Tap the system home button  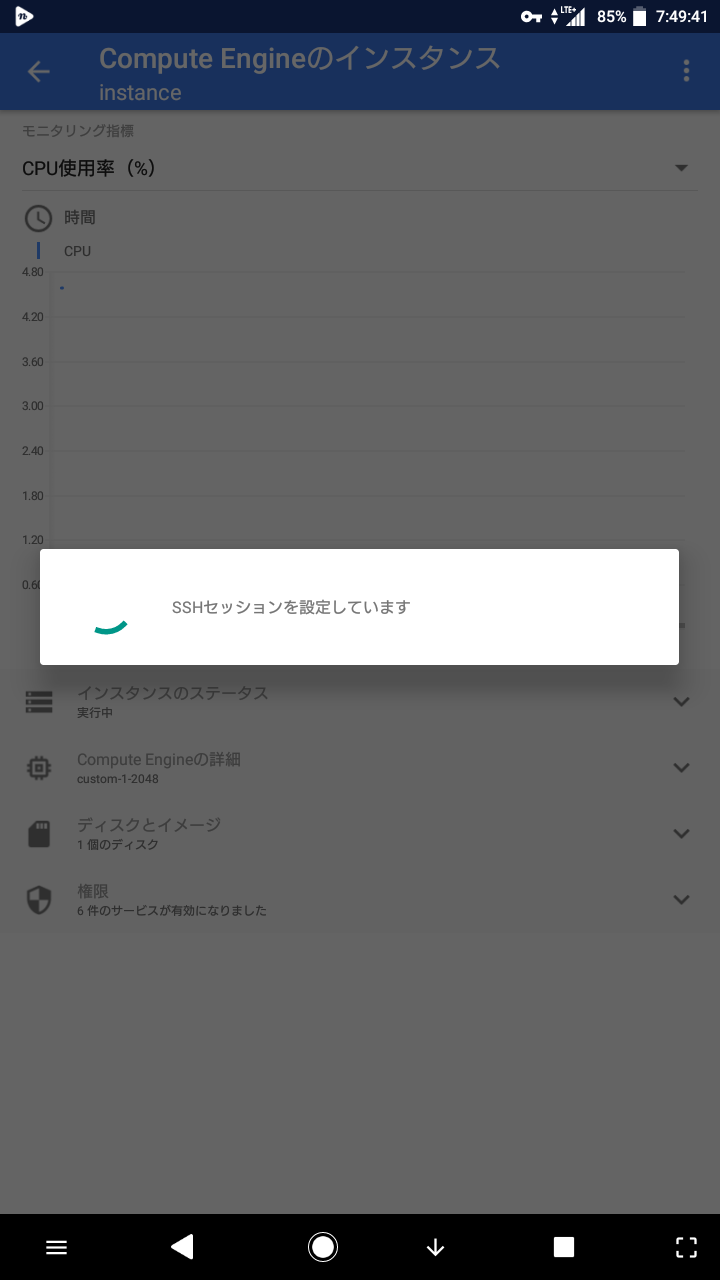[x=322, y=1246]
